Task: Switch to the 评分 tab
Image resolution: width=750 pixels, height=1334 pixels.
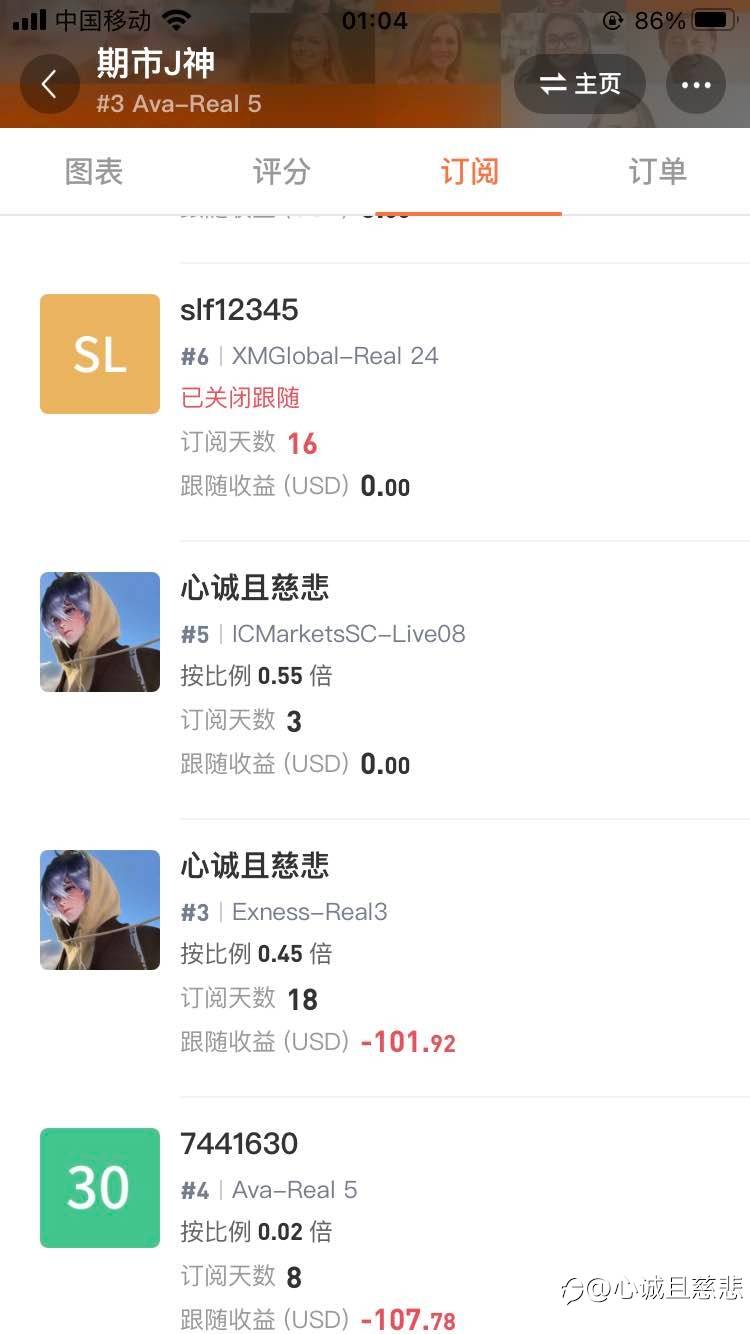Action: [x=281, y=172]
